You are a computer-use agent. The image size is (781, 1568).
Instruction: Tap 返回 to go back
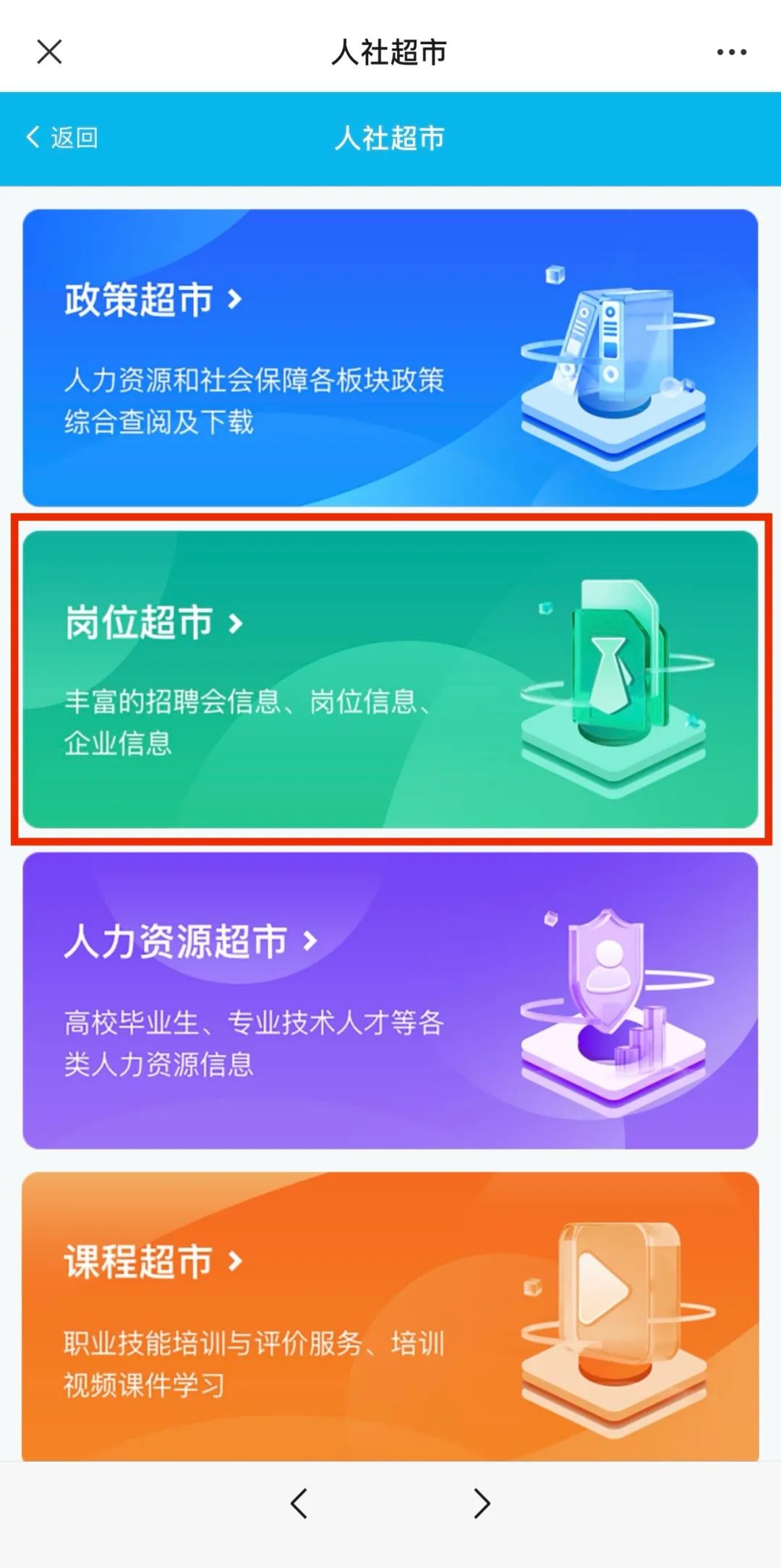click(62, 137)
